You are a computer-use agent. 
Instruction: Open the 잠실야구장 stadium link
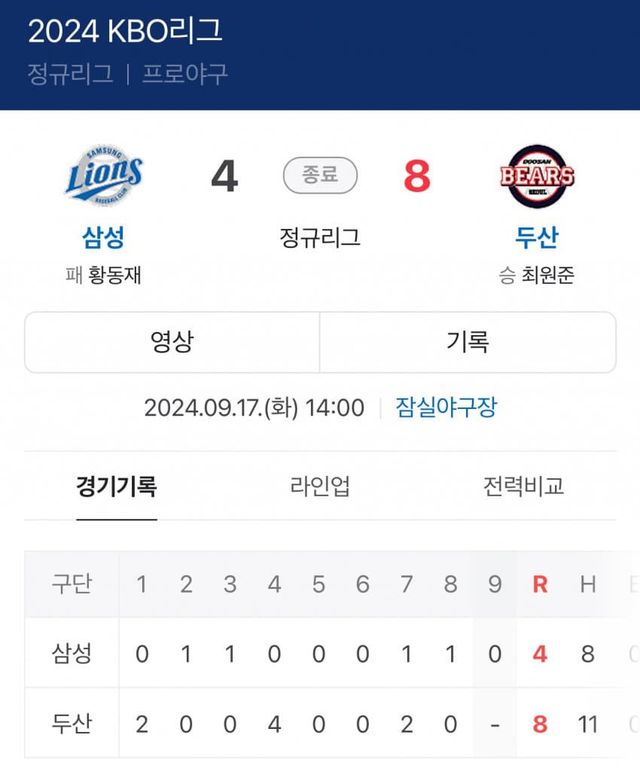coord(446,408)
